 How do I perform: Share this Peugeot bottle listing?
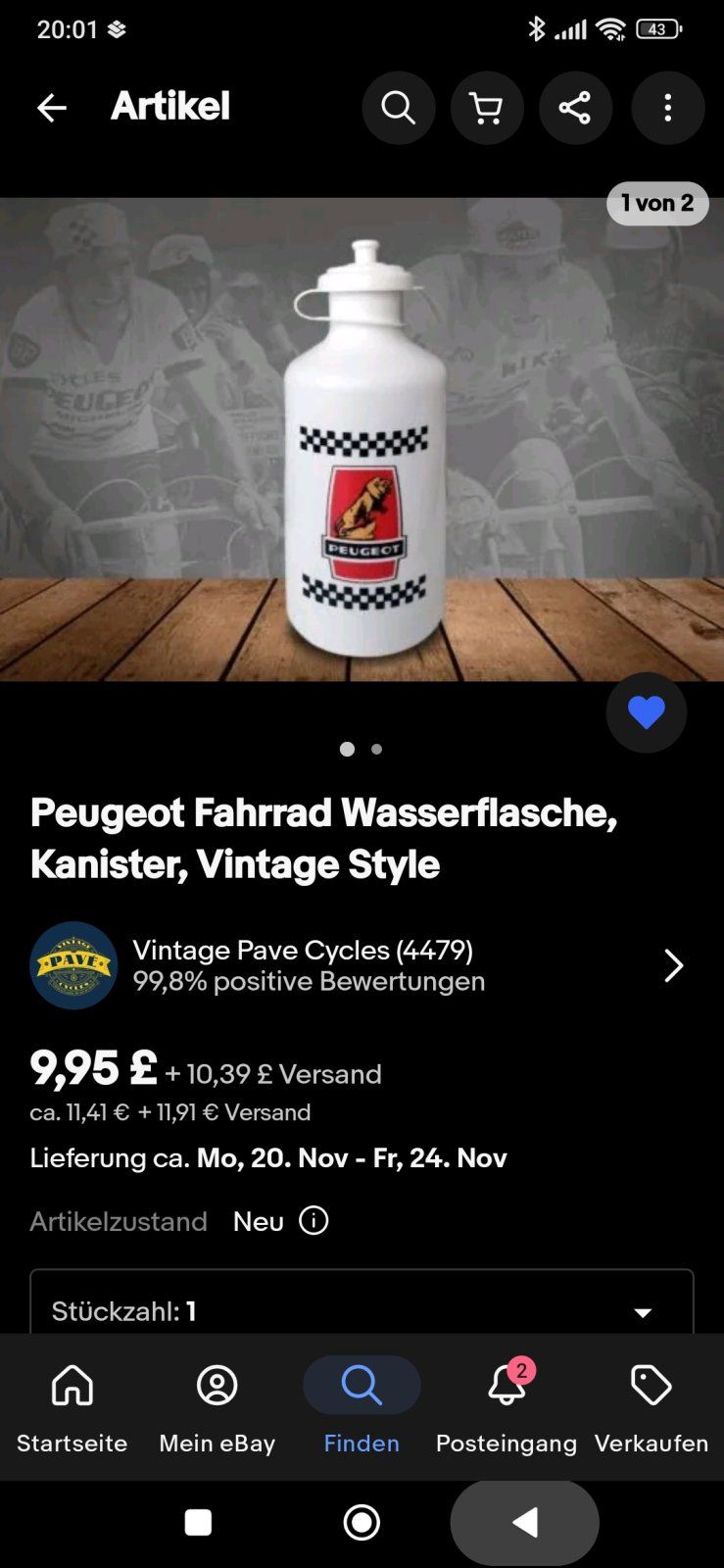point(575,108)
